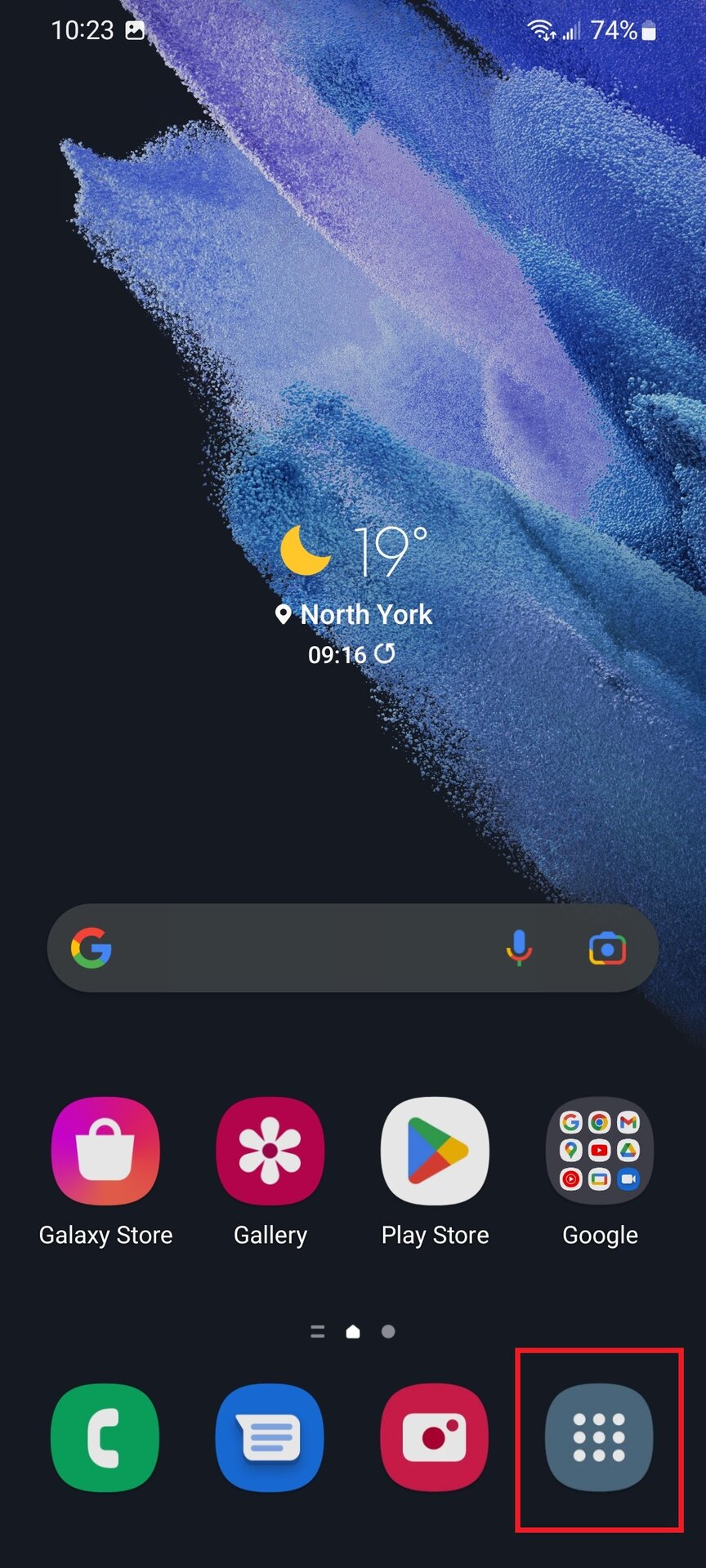
Task: Open Google Lens camera search
Action: (607, 949)
